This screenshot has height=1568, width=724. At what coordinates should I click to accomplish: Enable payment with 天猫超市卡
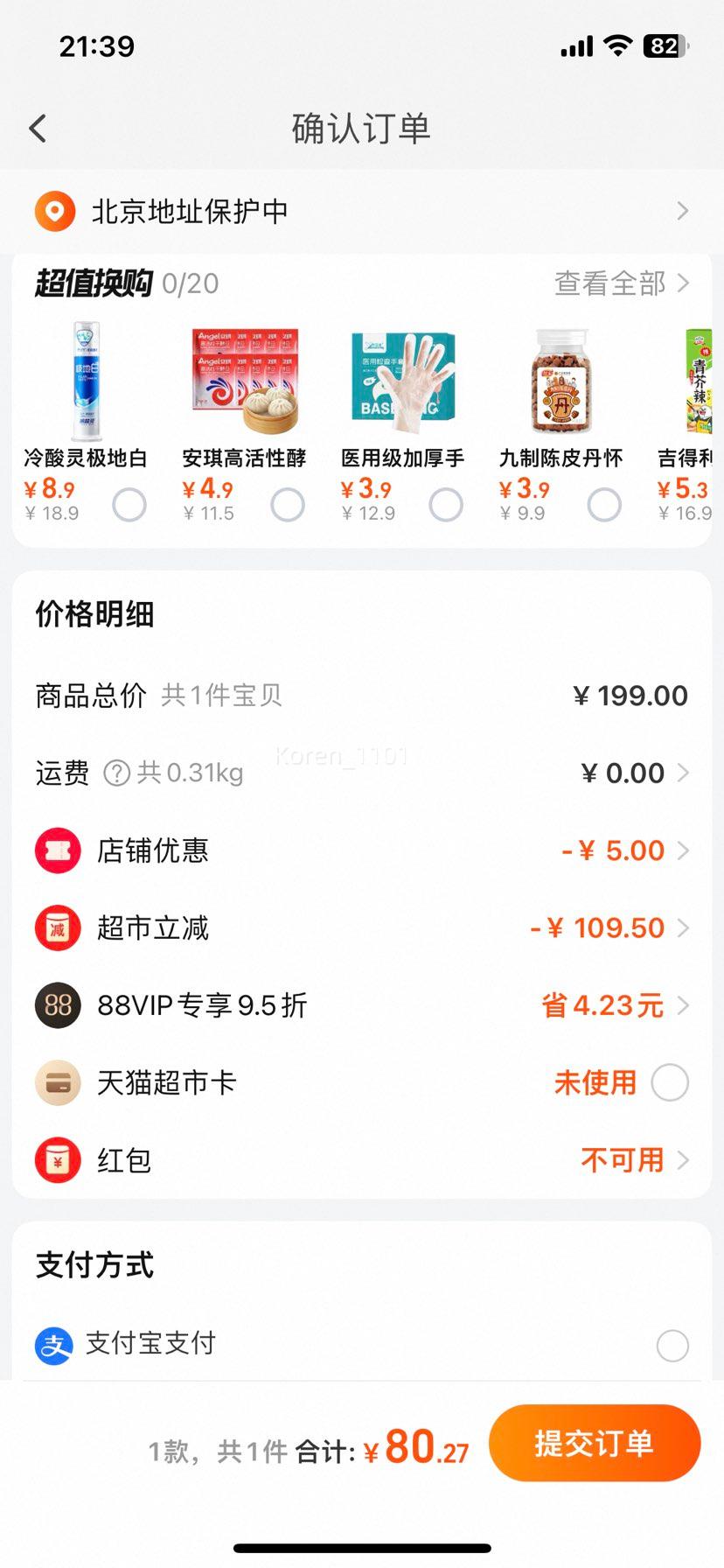(x=671, y=1082)
